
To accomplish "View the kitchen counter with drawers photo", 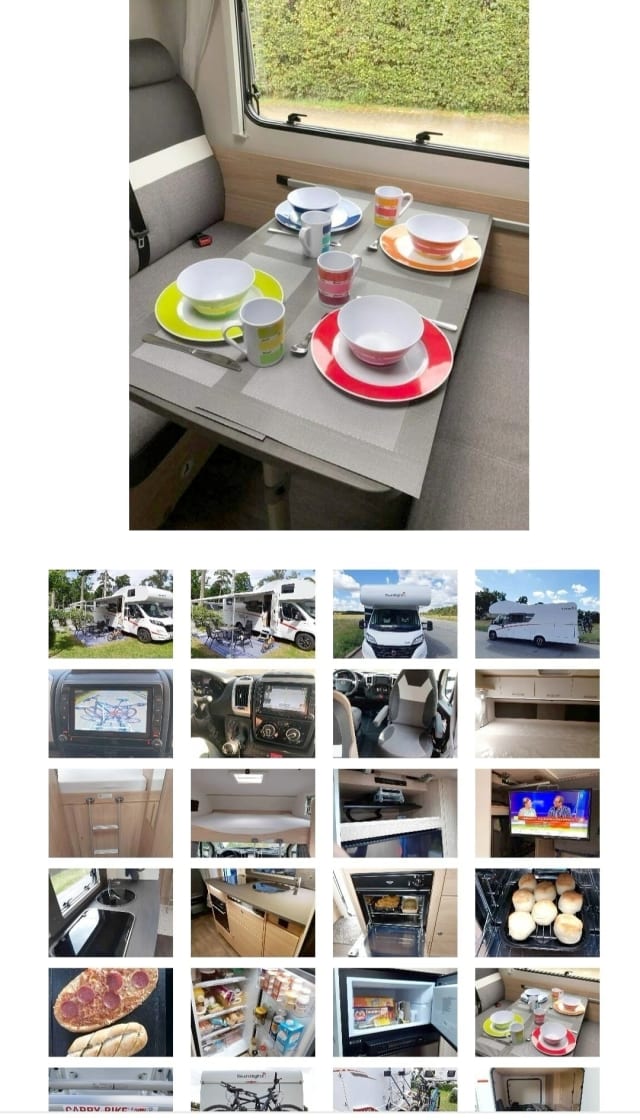I will [253, 912].
